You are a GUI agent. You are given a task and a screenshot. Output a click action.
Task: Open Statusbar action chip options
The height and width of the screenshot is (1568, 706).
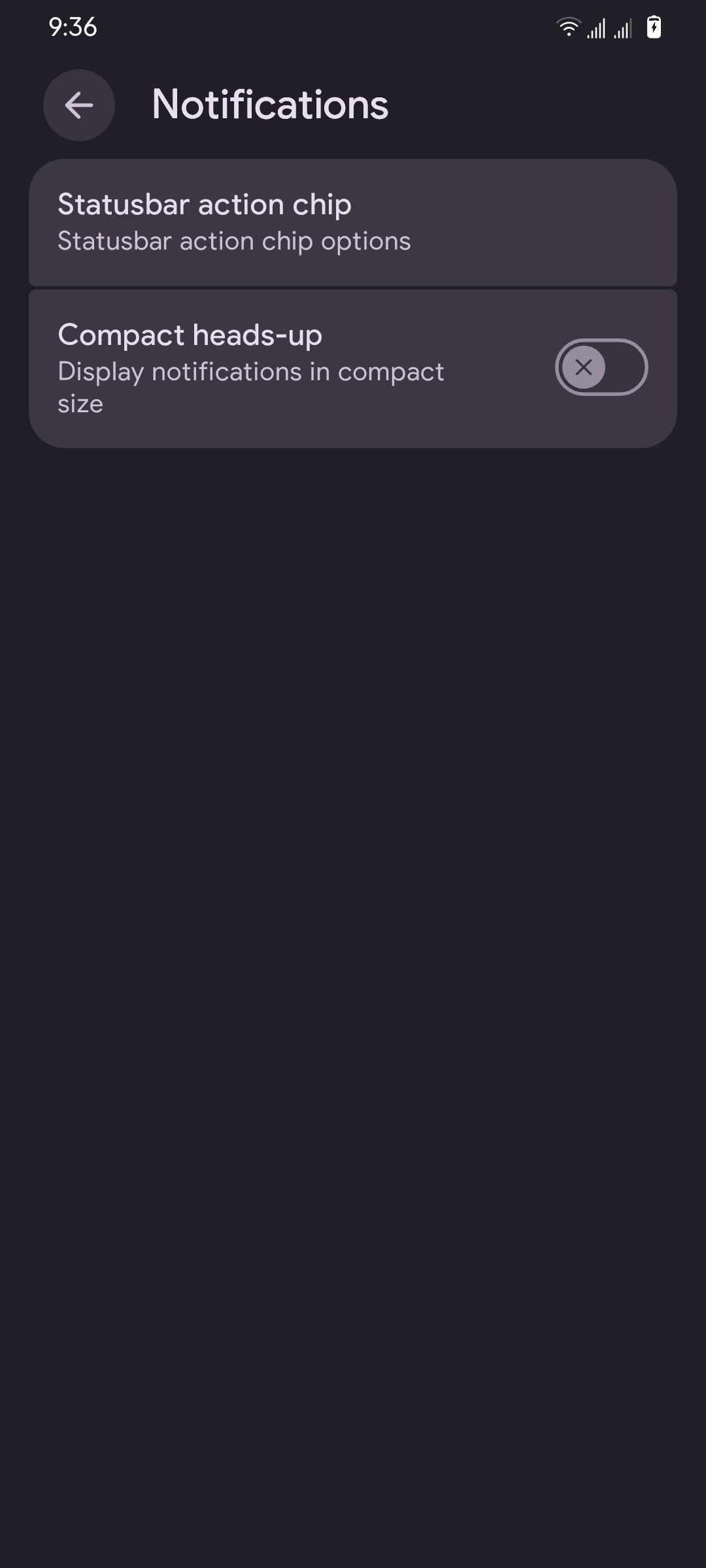pos(352,222)
